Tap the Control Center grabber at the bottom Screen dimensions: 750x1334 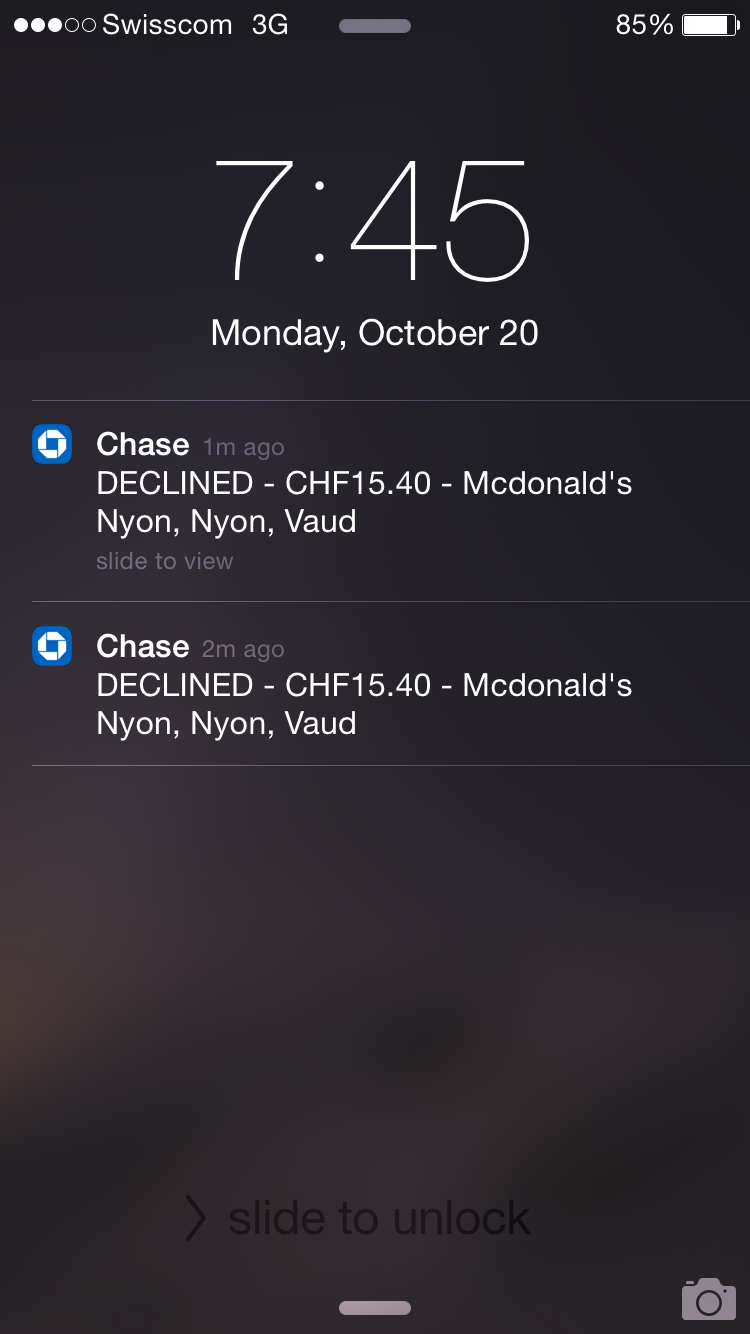click(x=375, y=1308)
